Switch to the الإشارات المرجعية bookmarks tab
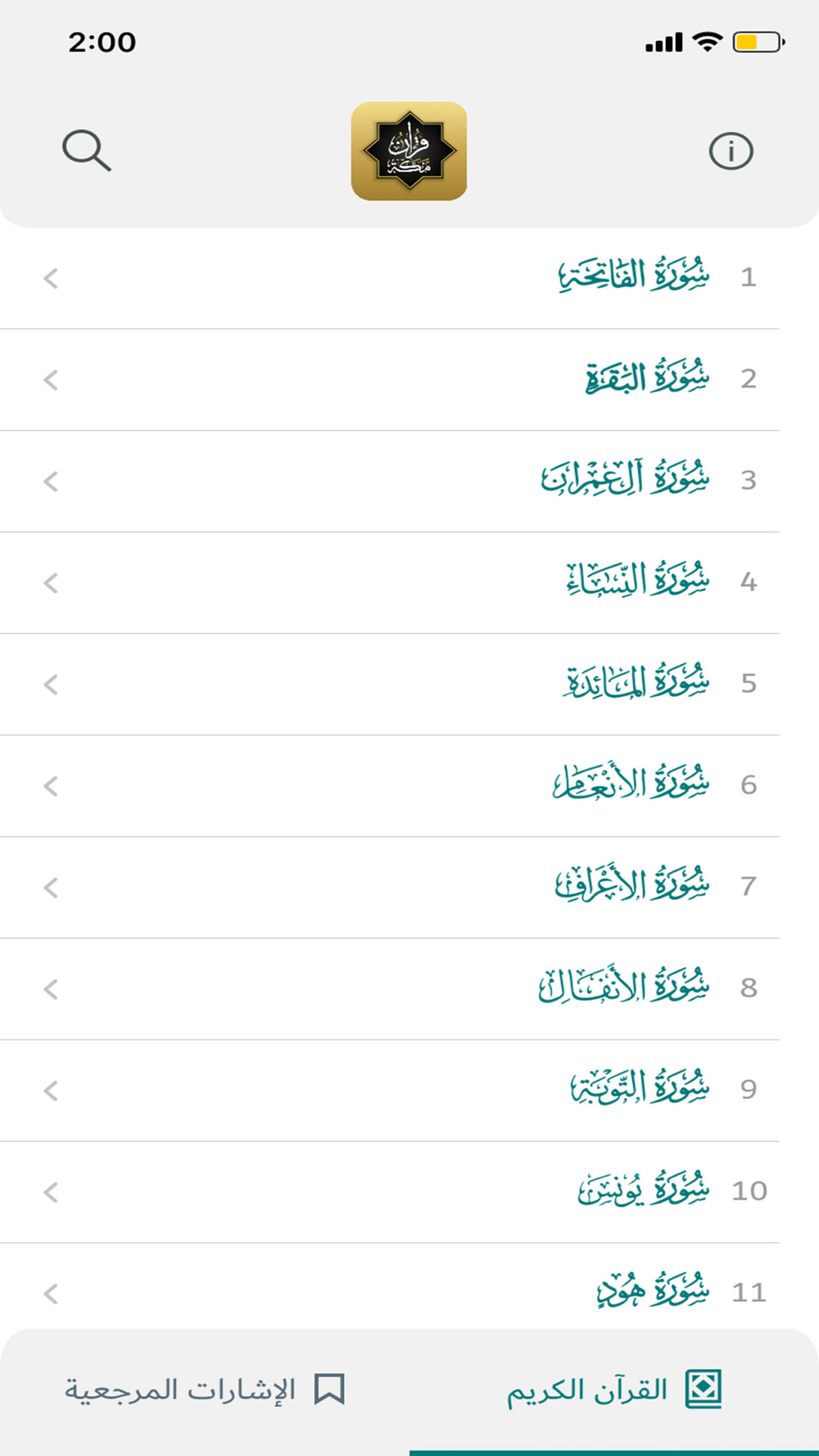Screen dimensions: 819x1456 pyautogui.click(x=205, y=1390)
